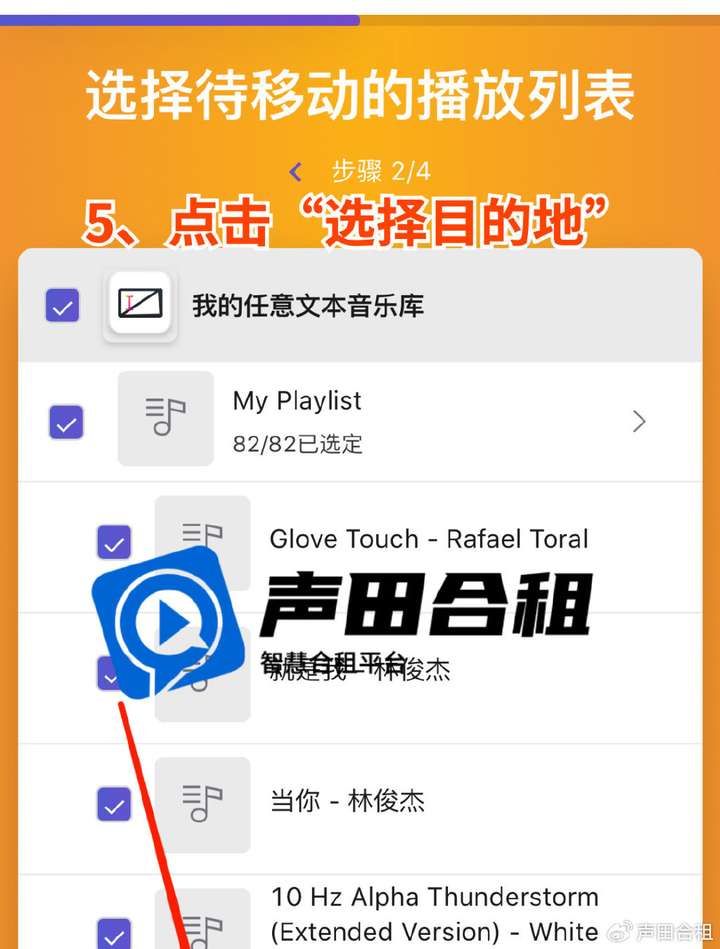
Task: Go back to the previous step
Action: 295,172
